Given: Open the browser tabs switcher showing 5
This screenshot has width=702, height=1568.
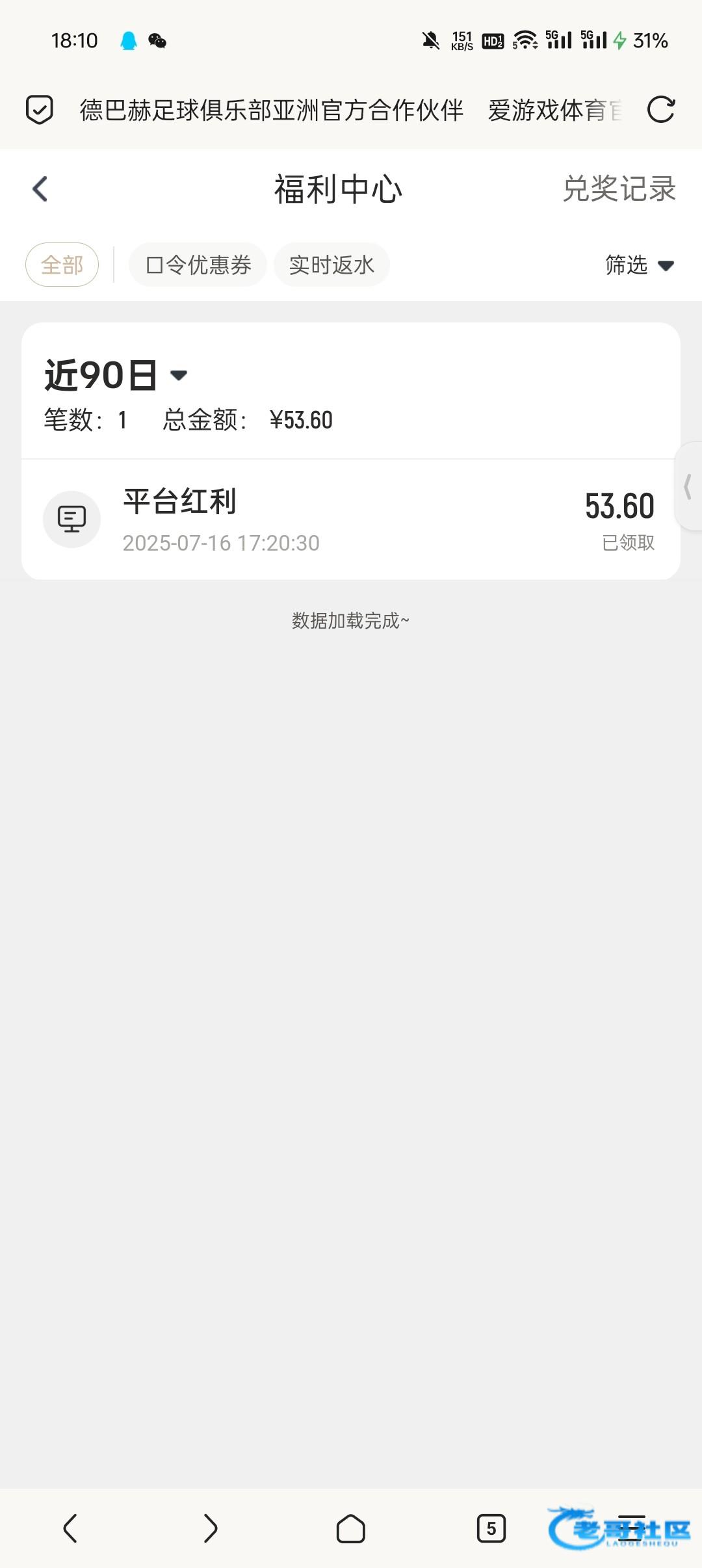Looking at the screenshot, I should pos(491,1528).
